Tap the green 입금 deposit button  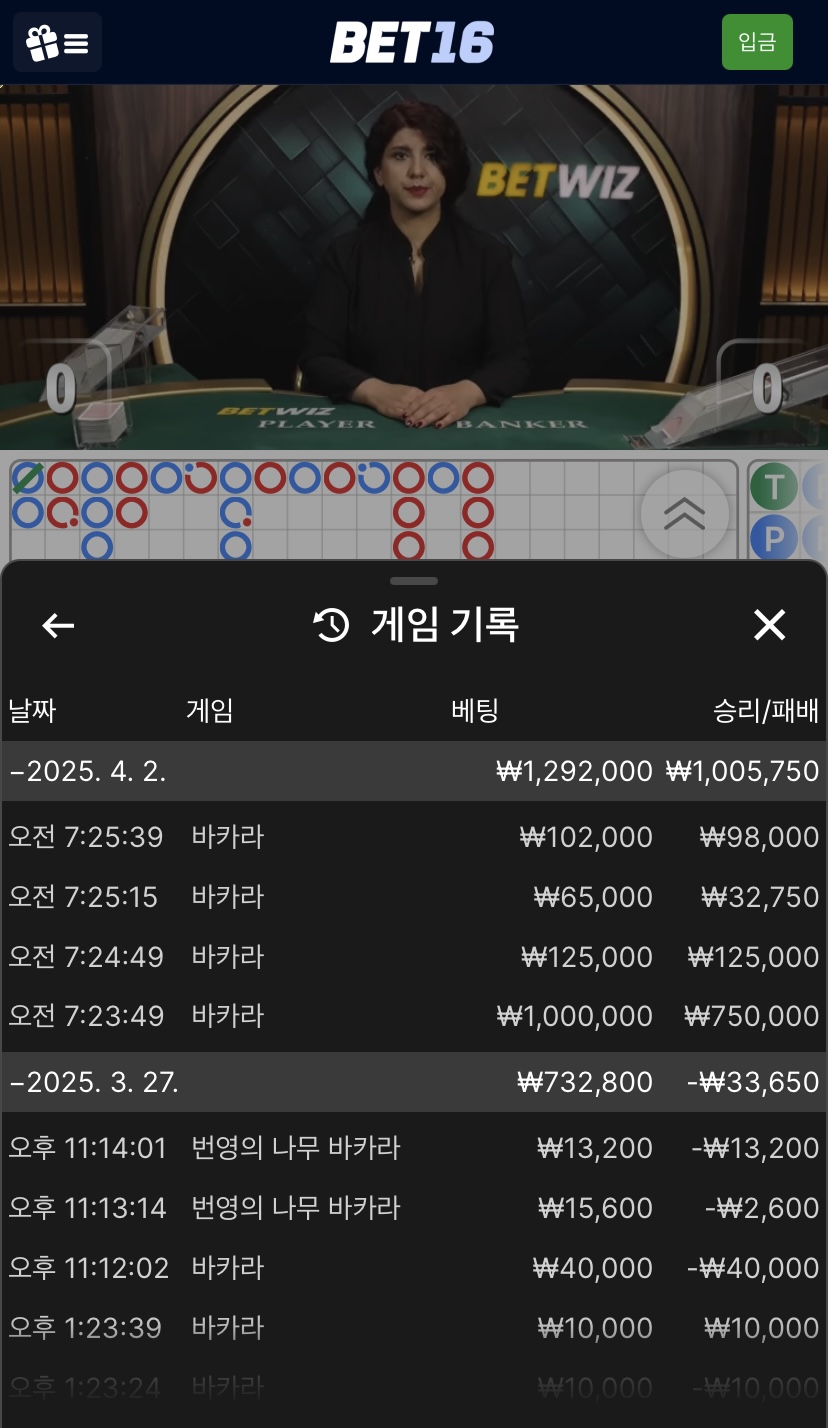(x=757, y=42)
